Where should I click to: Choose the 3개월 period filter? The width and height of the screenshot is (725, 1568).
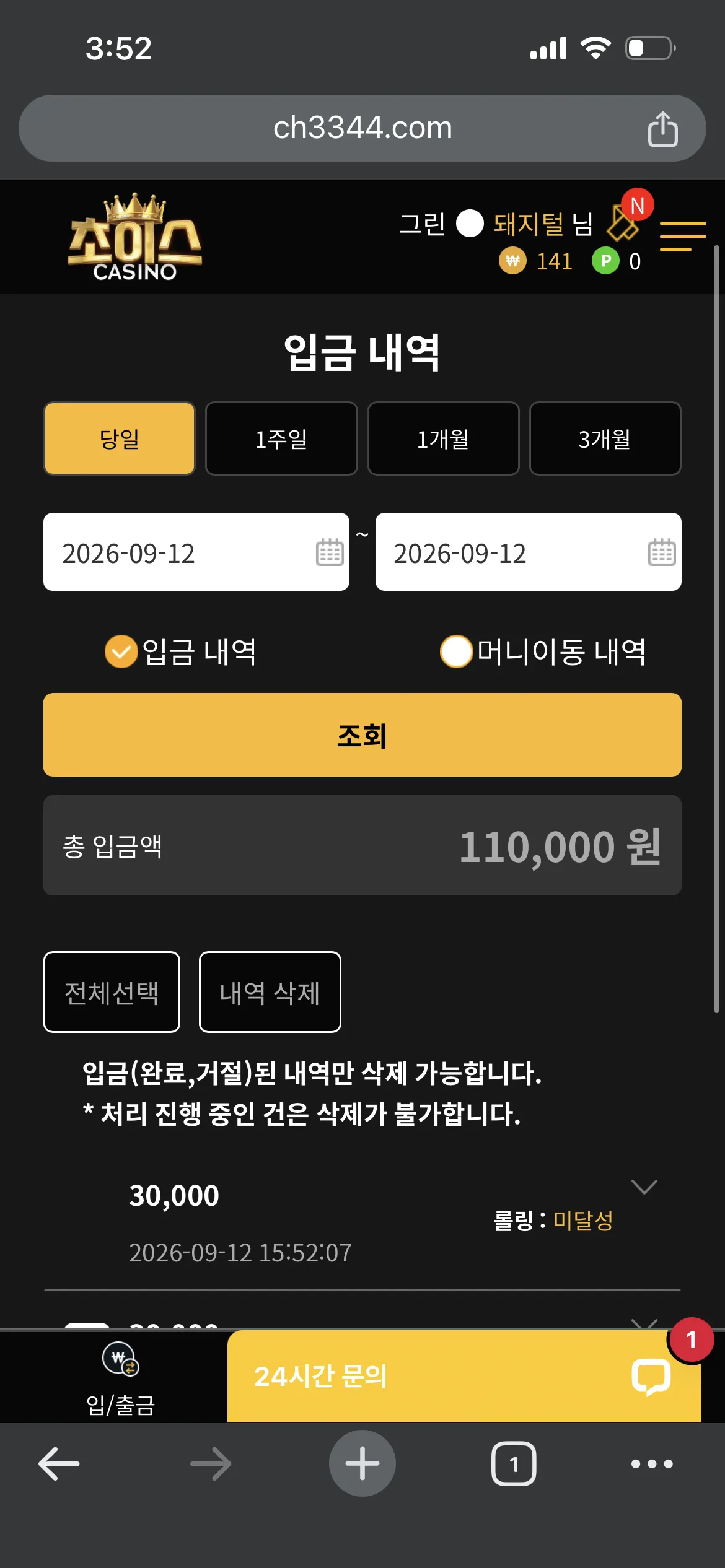pyautogui.click(x=605, y=438)
